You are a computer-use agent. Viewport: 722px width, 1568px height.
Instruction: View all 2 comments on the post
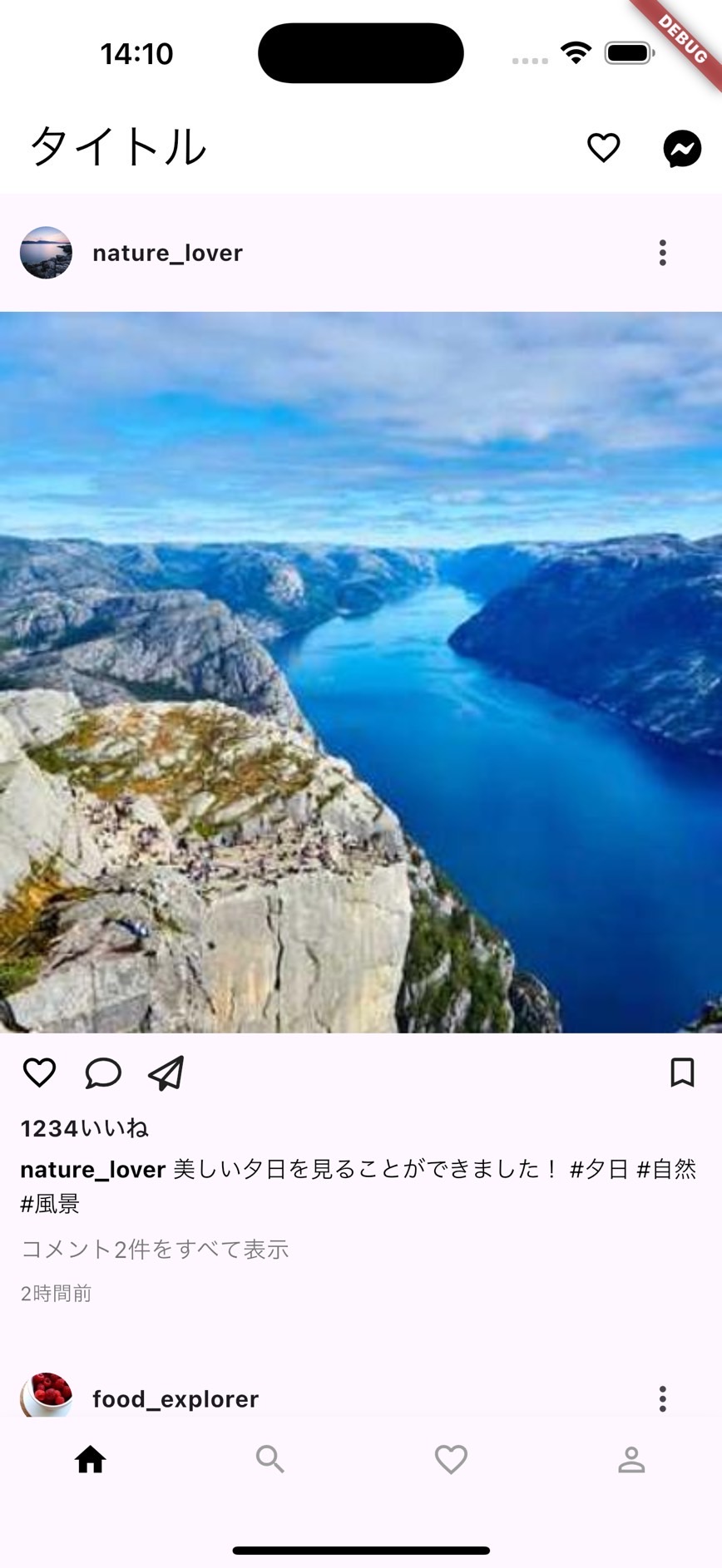[155, 1249]
